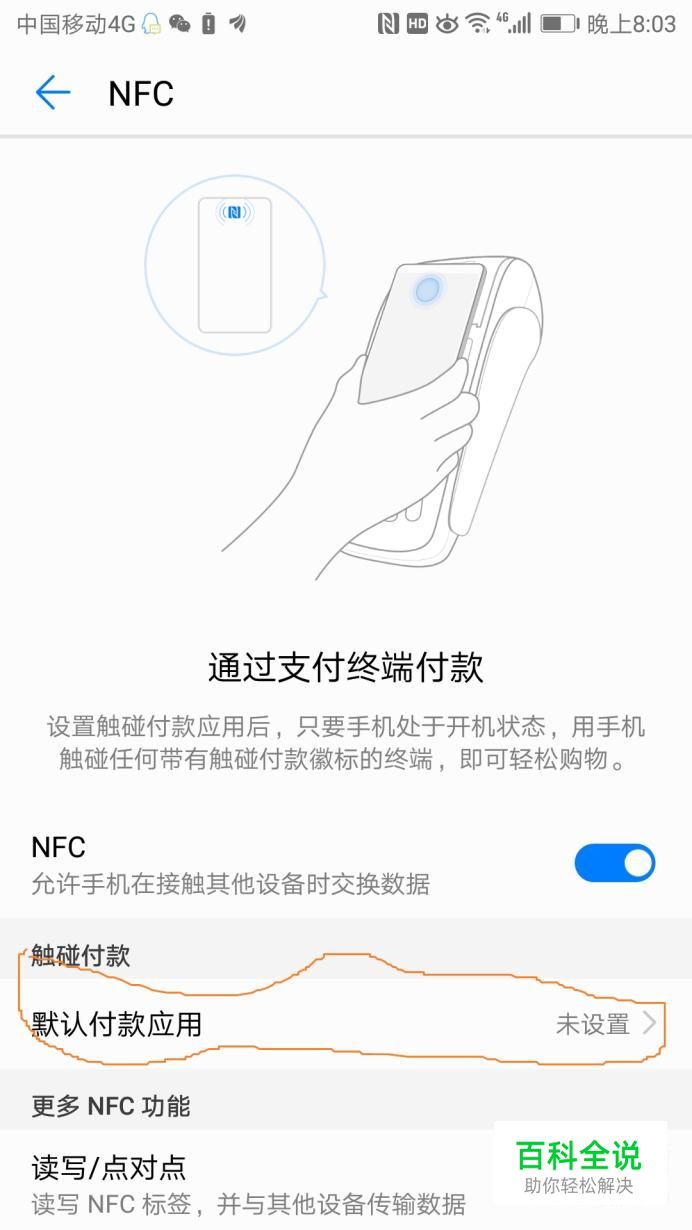Open the 读写/点对点 option
The image size is (692, 1230).
pos(250,1183)
